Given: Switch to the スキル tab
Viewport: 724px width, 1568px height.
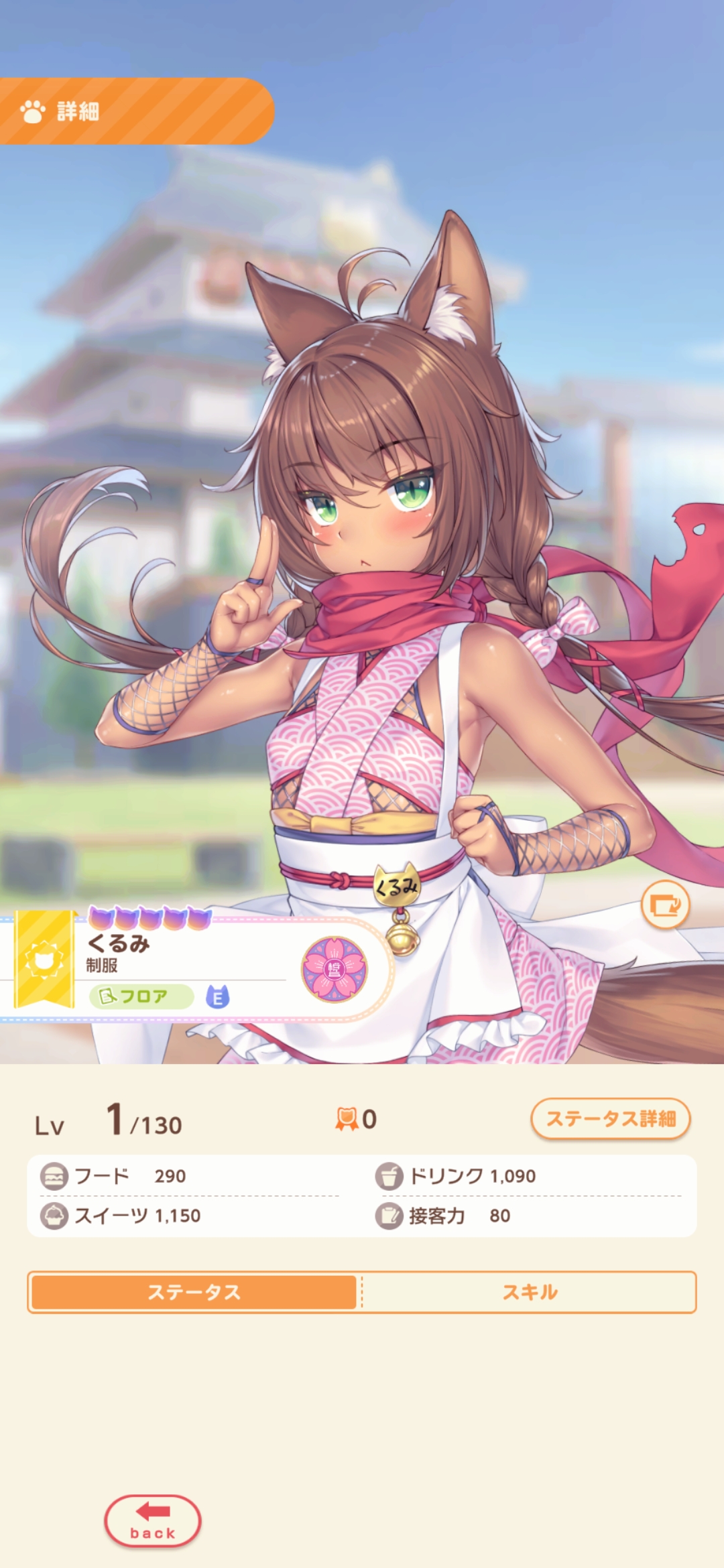Looking at the screenshot, I should click(530, 1292).
